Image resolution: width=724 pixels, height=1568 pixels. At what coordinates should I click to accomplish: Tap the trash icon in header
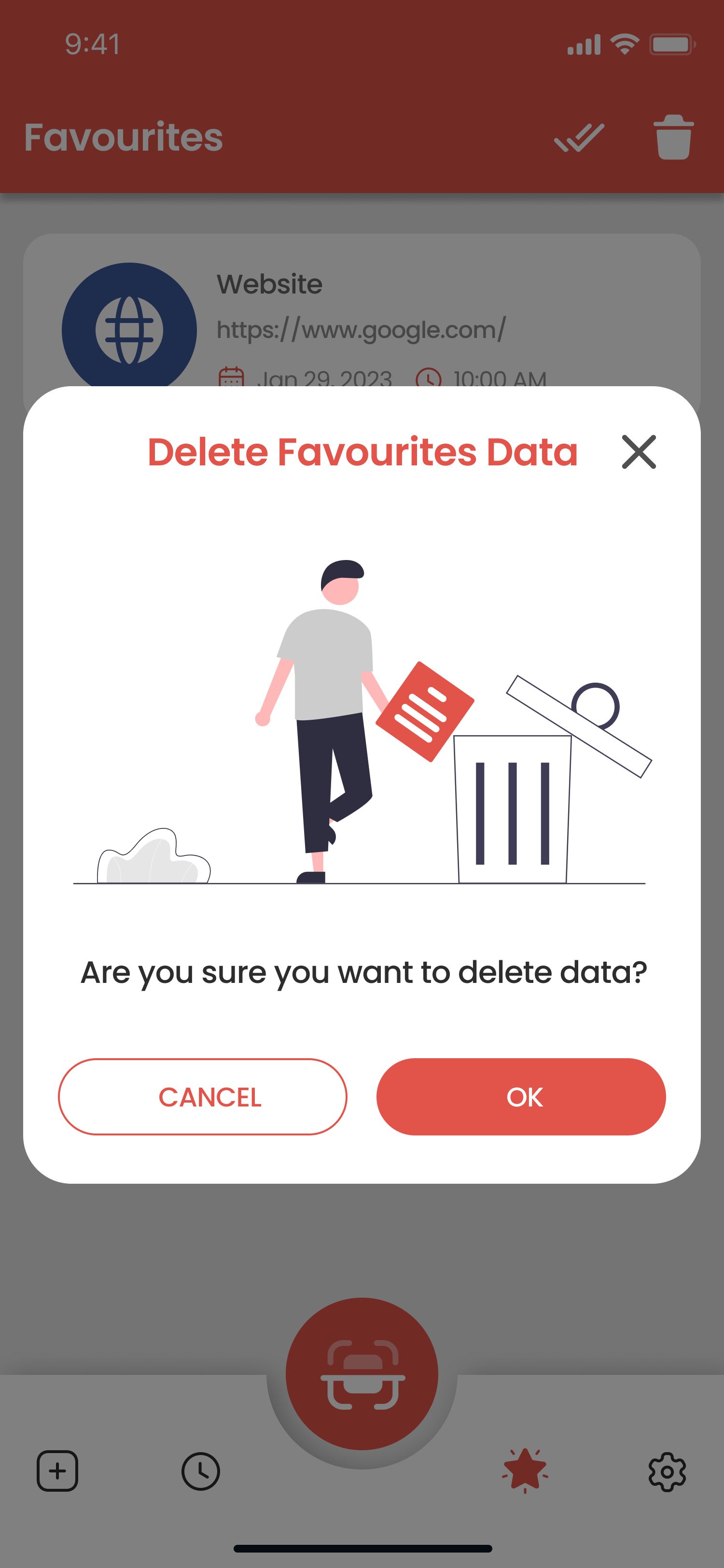click(673, 138)
